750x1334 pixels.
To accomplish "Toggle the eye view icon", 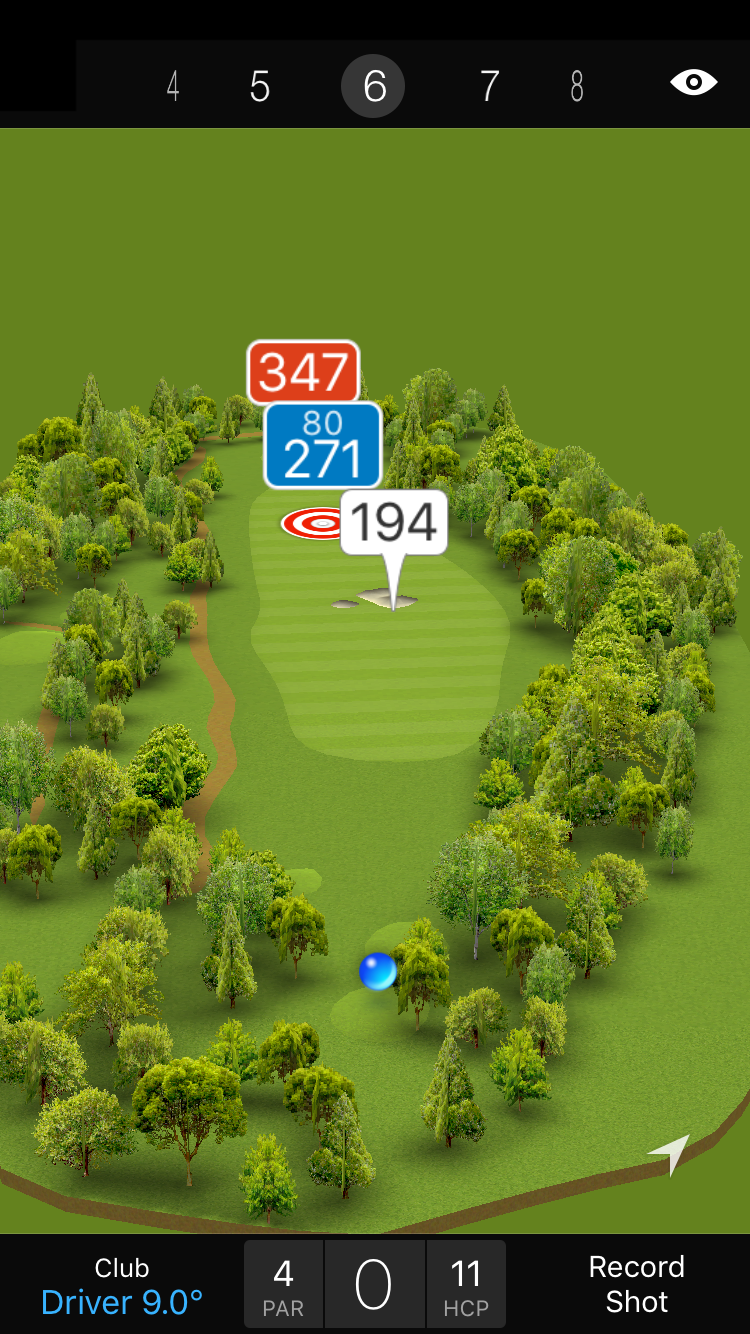I will [x=694, y=82].
